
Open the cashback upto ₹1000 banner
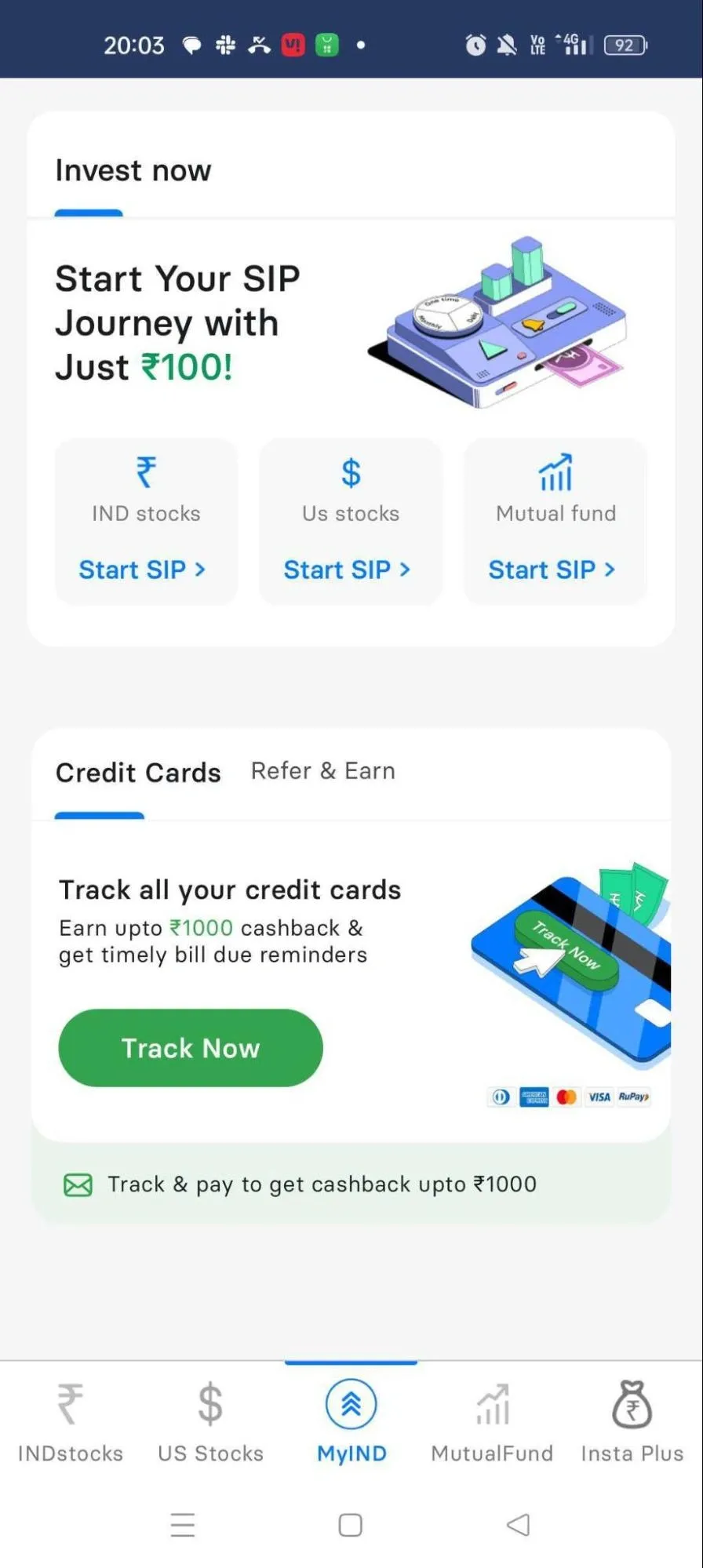tap(322, 1184)
